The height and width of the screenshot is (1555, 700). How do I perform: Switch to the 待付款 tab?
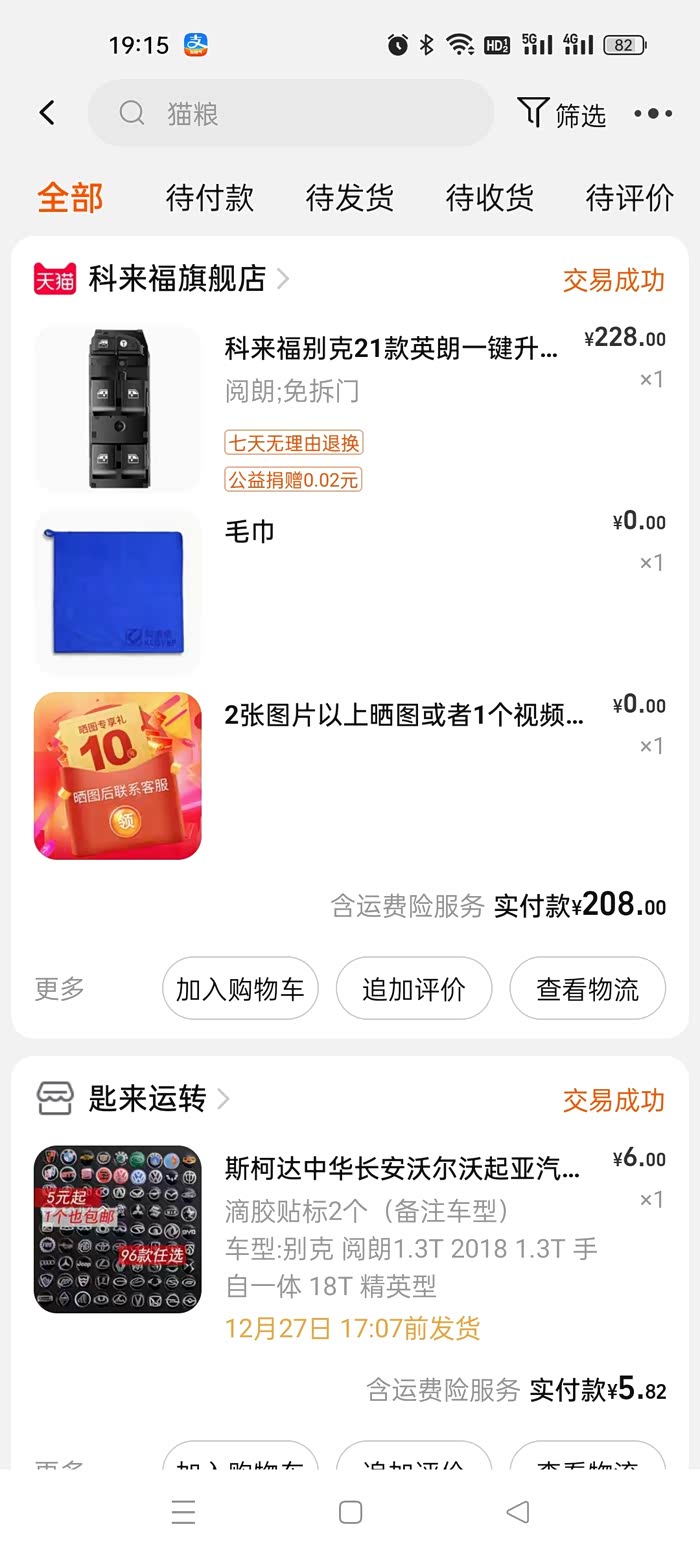click(x=210, y=198)
